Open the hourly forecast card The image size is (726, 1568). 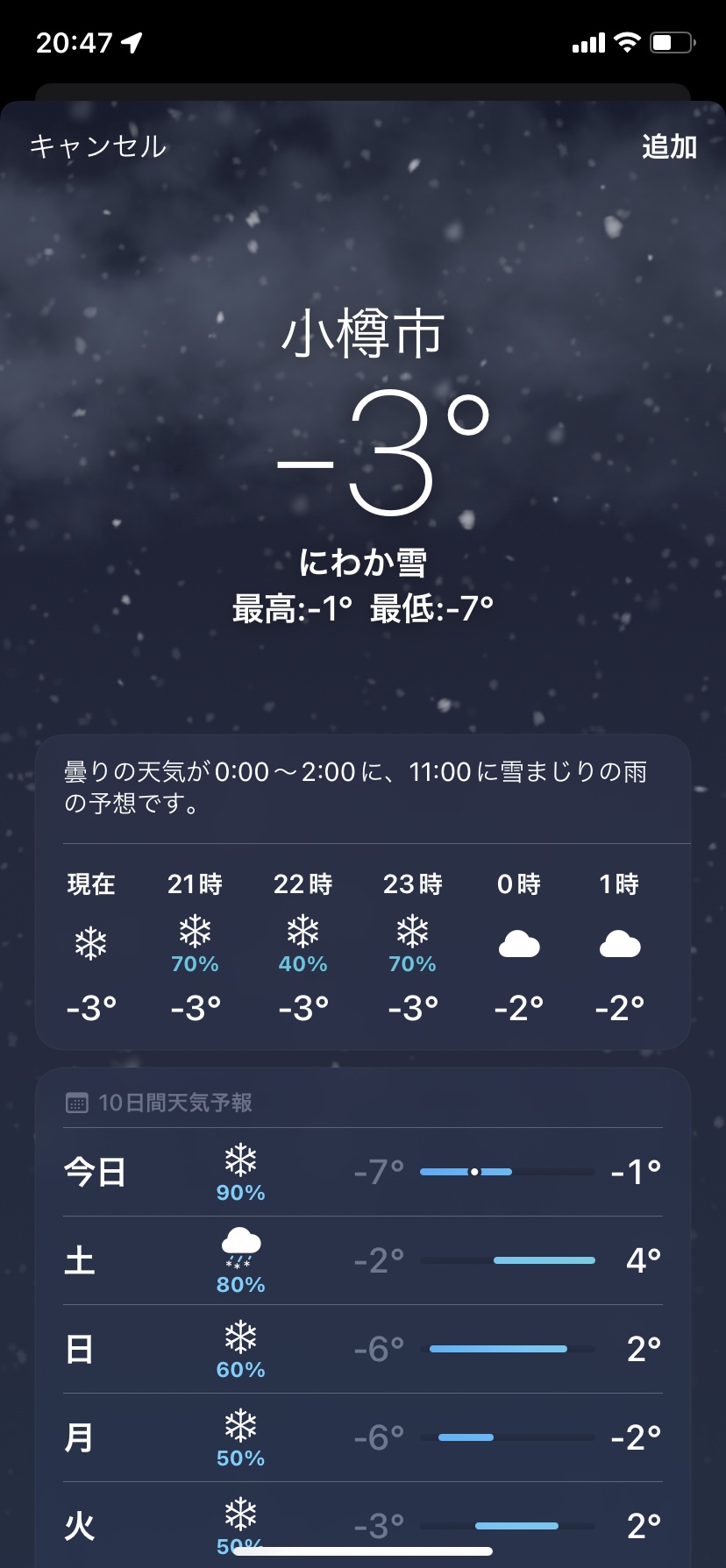(x=363, y=892)
